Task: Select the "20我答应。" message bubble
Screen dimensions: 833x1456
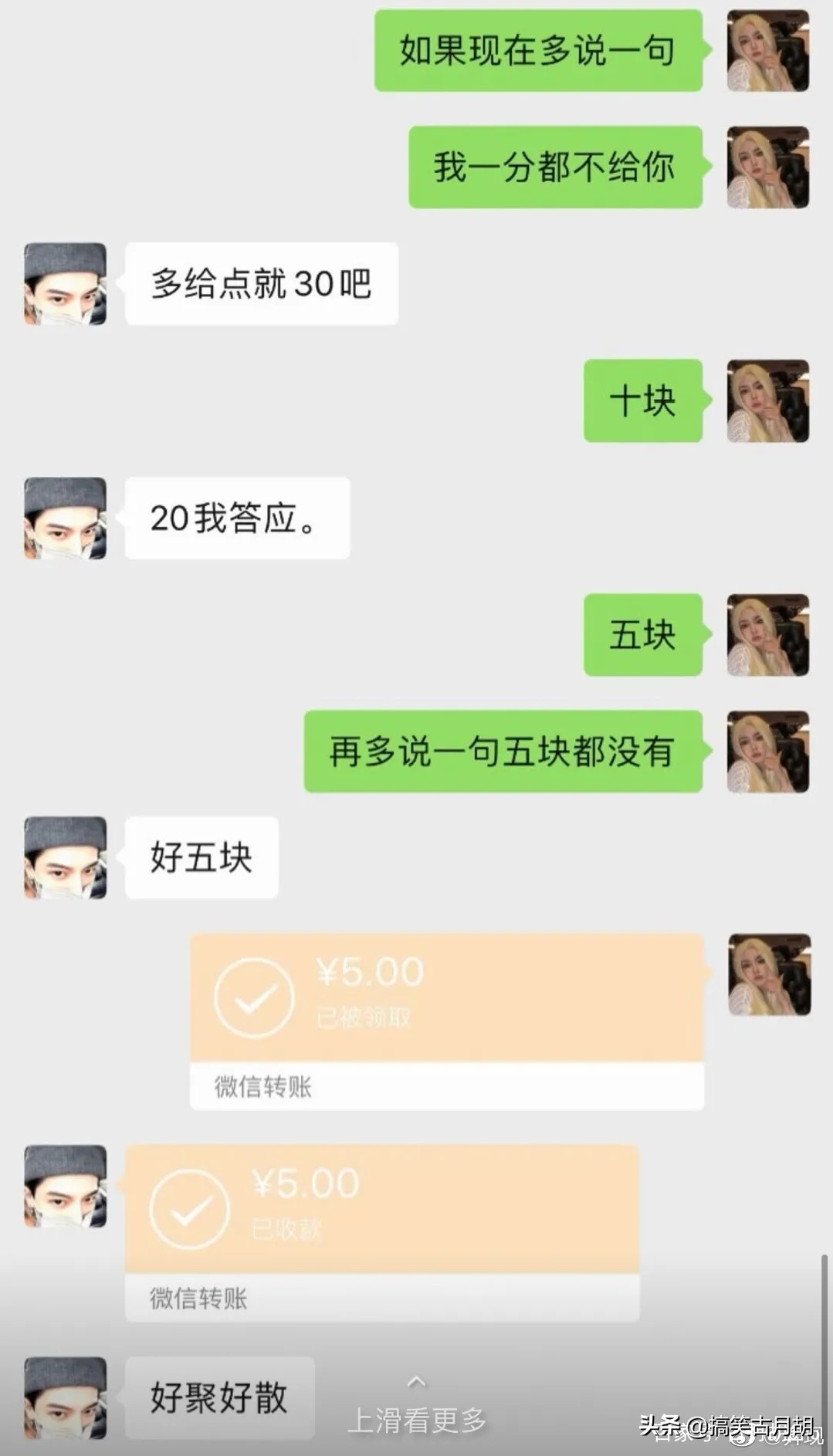Action: [x=235, y=517]
